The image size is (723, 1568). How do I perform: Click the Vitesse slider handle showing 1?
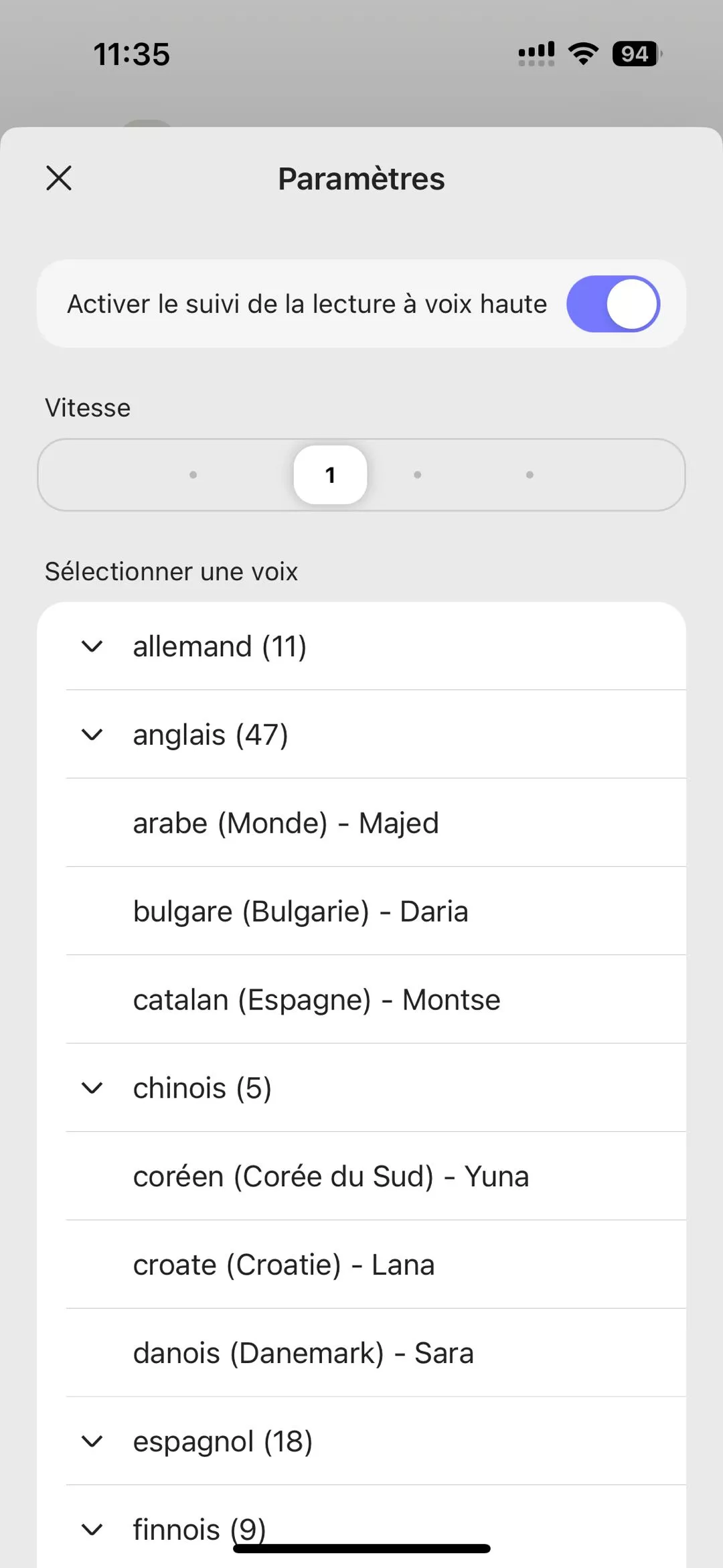(x=330, y=474)
